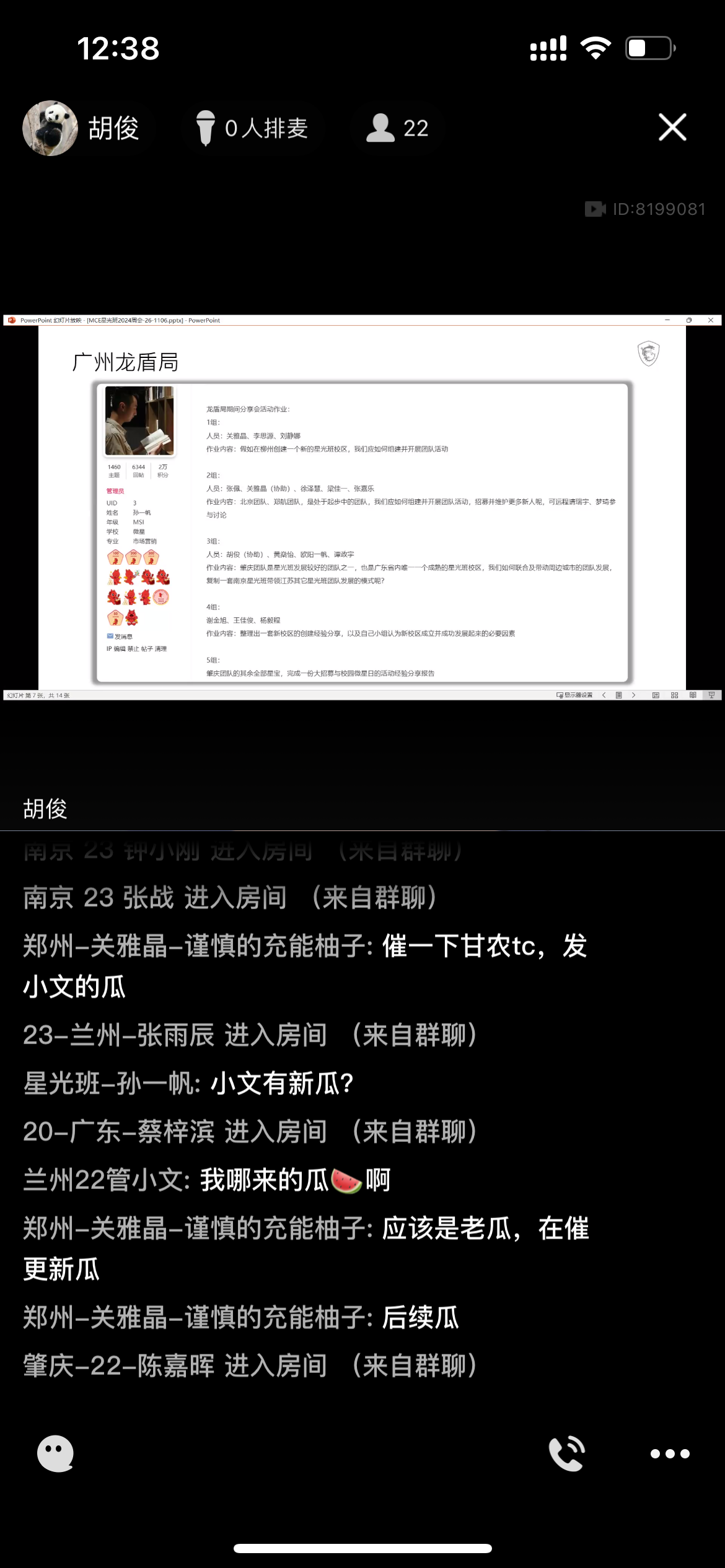The image size is (725, 1568).
Task: Open the 0人排麦 mic queue
Action: [252, 128]
